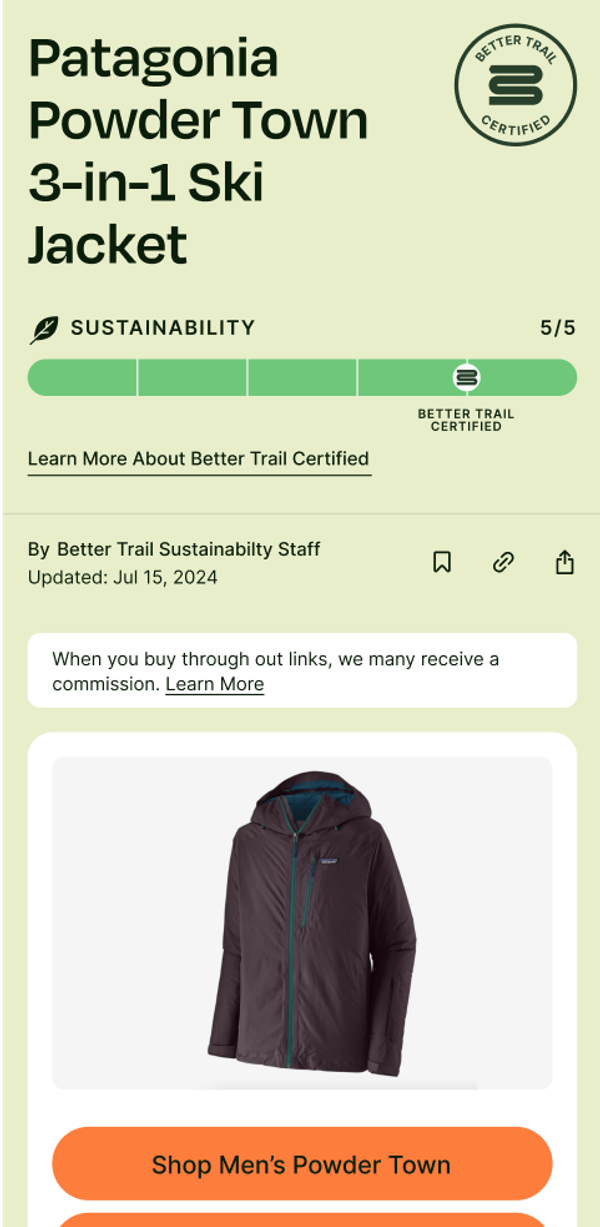The height and width of the screenshot is (1227, 600).
Task: Bookmark this jacket review
Action: click(x=442, y=563)
